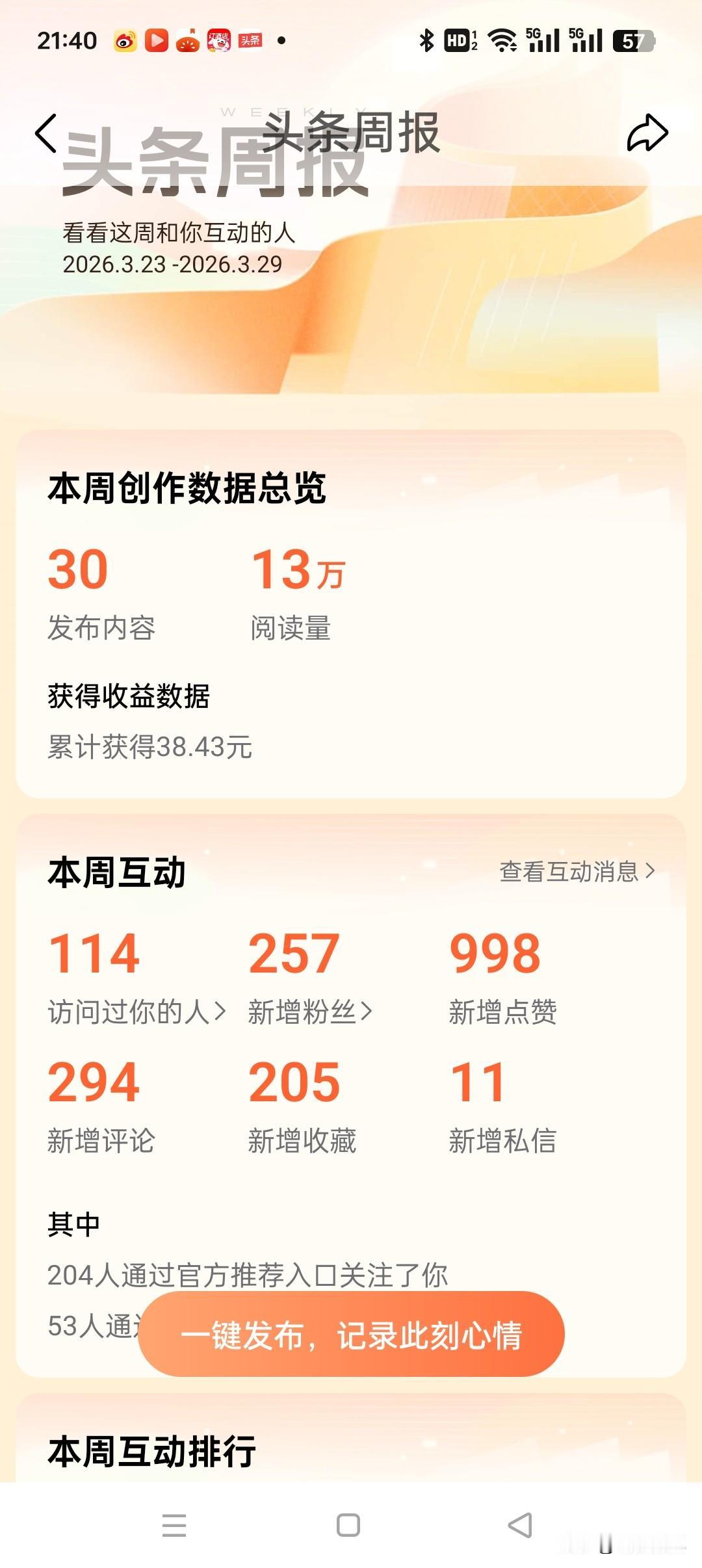Screen dimensions: 702x1568
Task: Tap the back arrow to exit the weekly report
Action: [x=44, y=133]
